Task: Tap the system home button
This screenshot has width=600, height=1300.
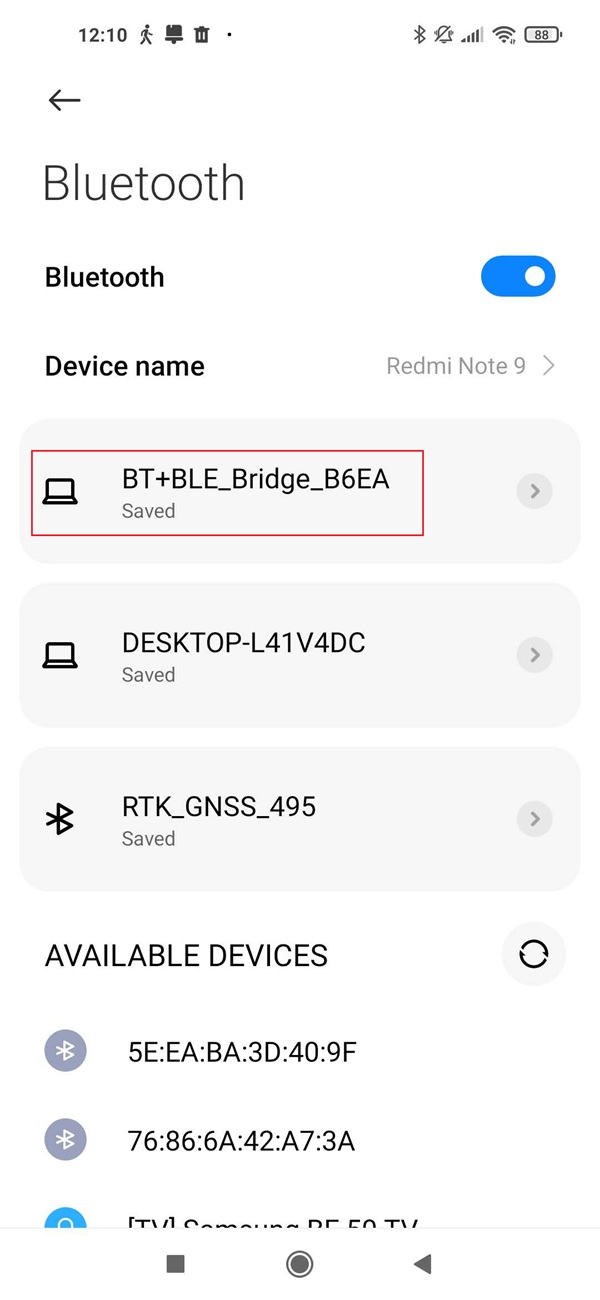Action: tap(299, 1264)
